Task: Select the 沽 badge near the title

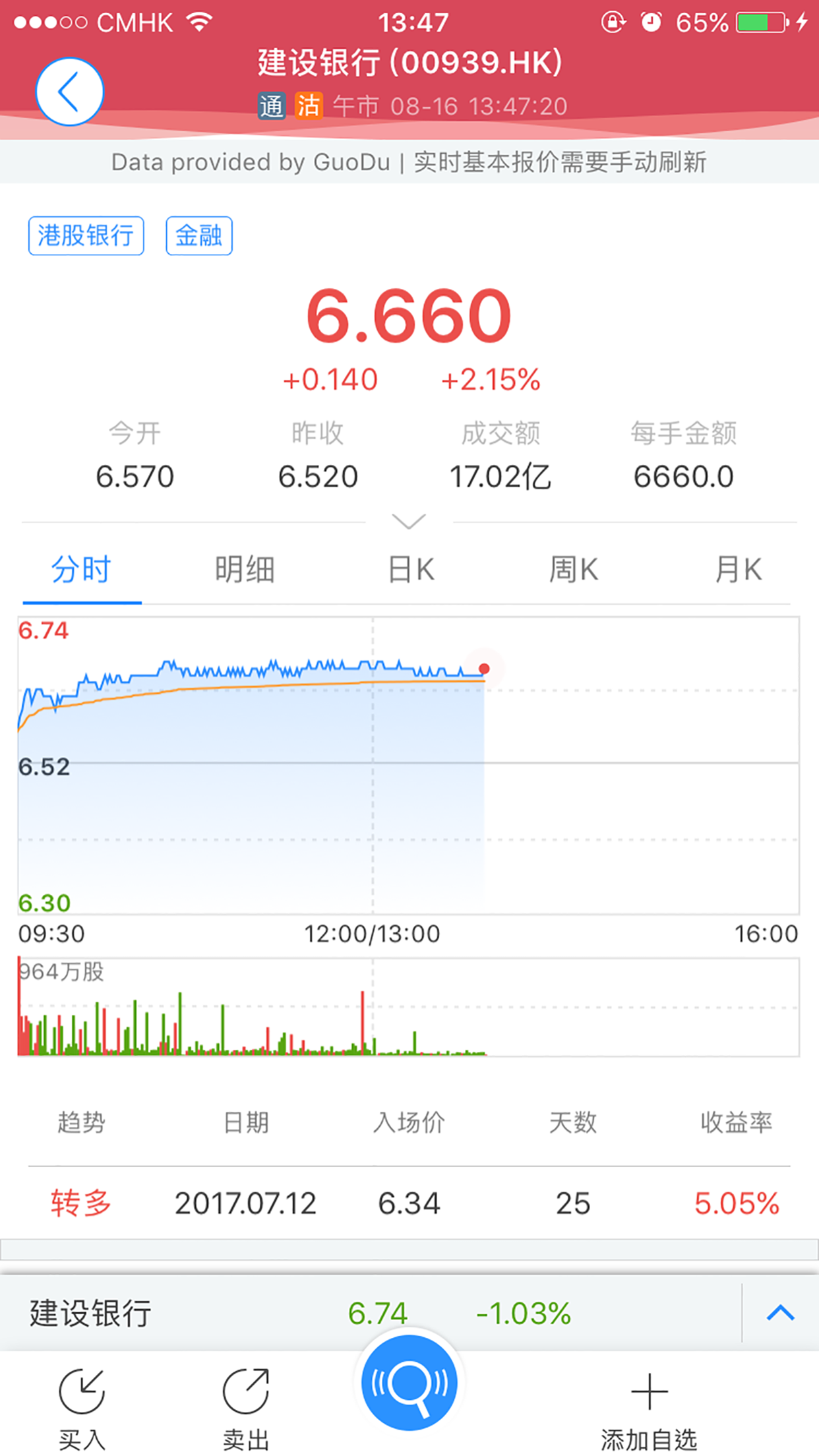Action: tap(310, 106)
